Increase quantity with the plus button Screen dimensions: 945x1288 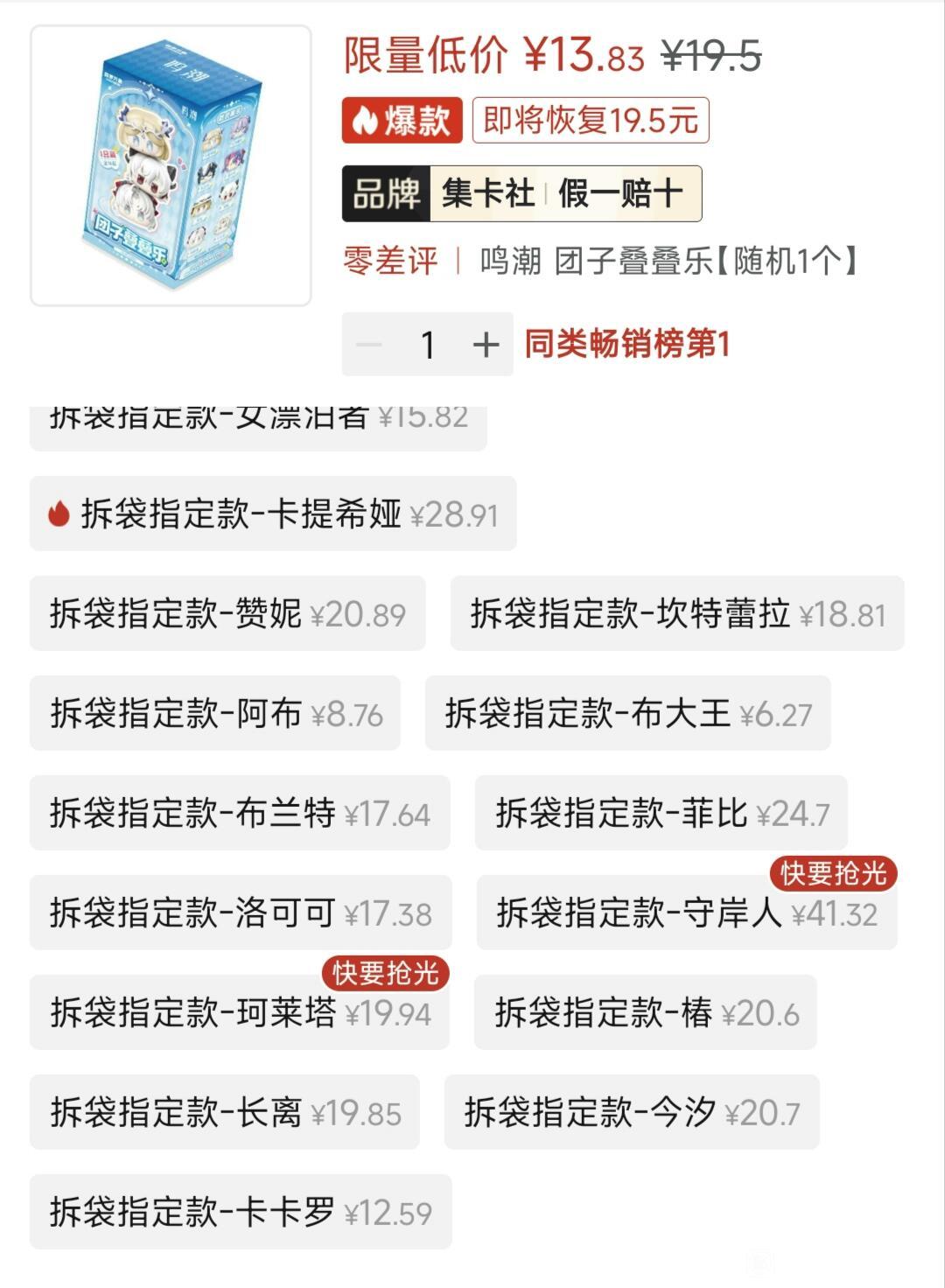tap(486, 344)
